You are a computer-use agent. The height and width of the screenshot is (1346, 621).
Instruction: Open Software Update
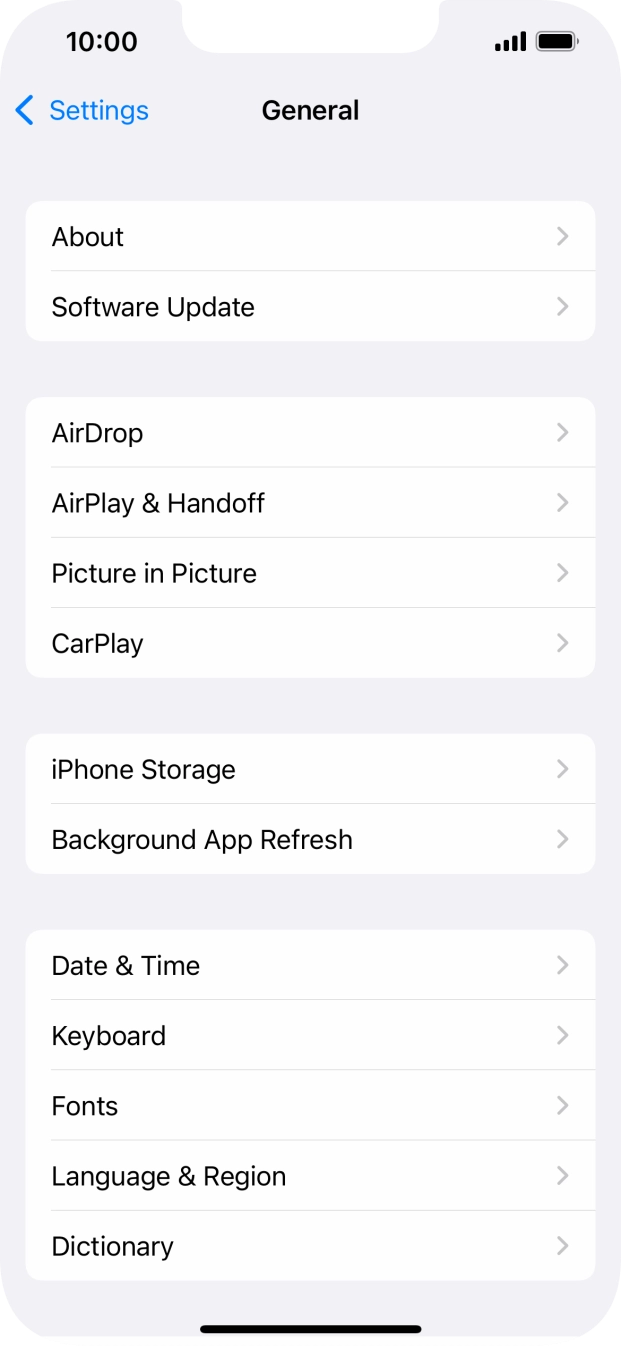click(x=310, y=307)
